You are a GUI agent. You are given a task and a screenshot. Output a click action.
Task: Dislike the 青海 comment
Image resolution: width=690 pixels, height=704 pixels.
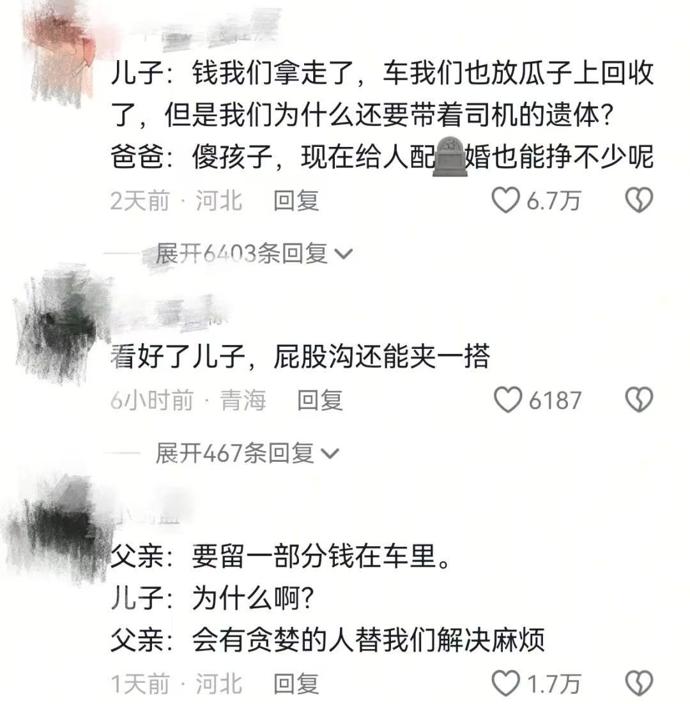coord(638,401)
